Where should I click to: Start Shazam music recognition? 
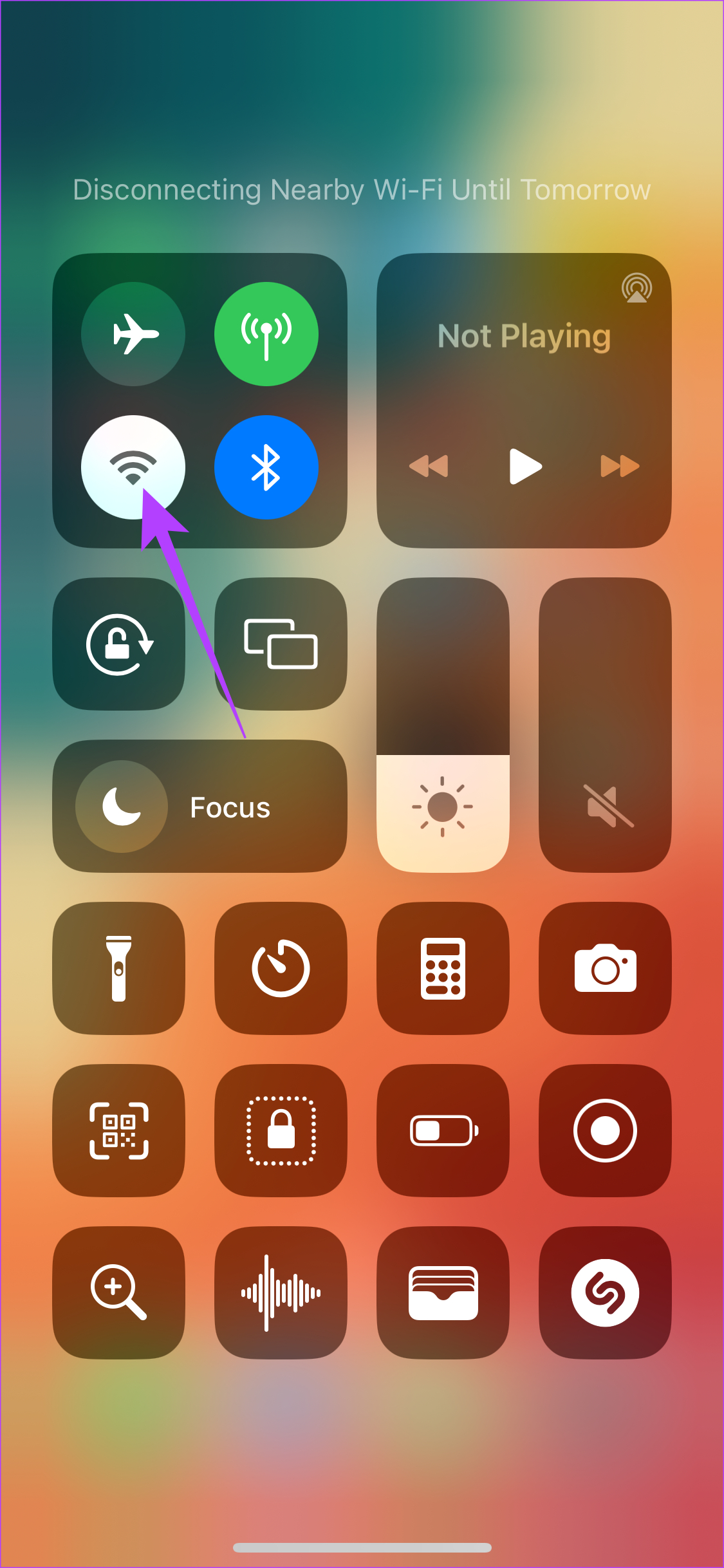606,1293
